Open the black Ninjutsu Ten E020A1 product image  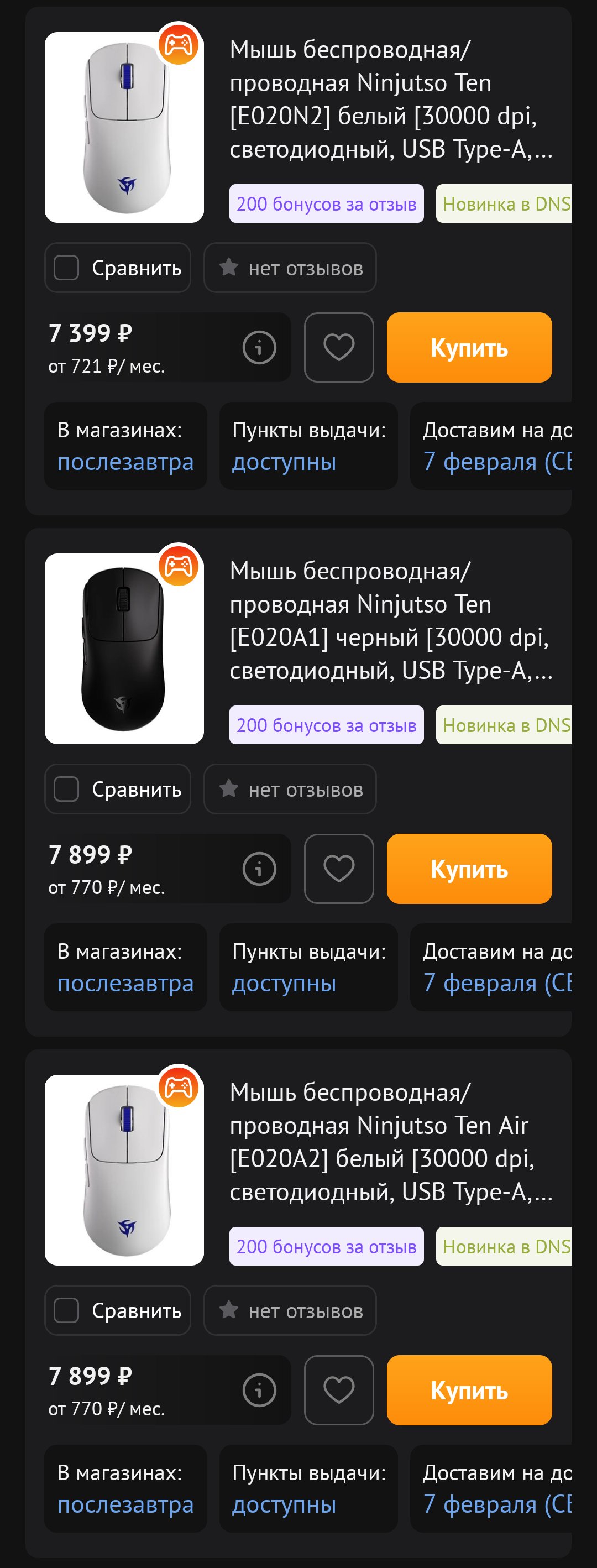point(124,648)
